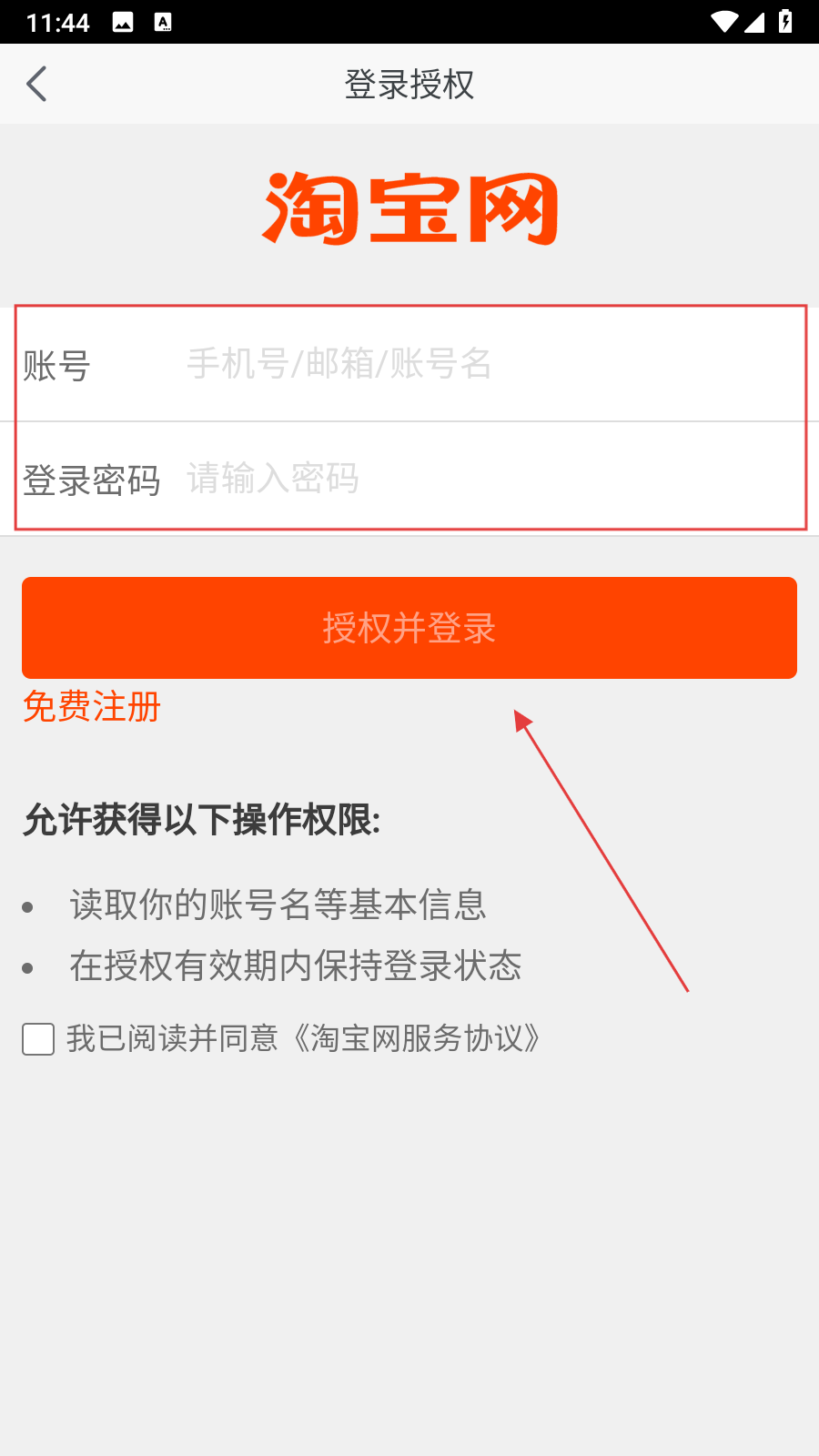The image size is (819, 1456).
Task: Open the 免费注册 registration link
Action: 92,707
